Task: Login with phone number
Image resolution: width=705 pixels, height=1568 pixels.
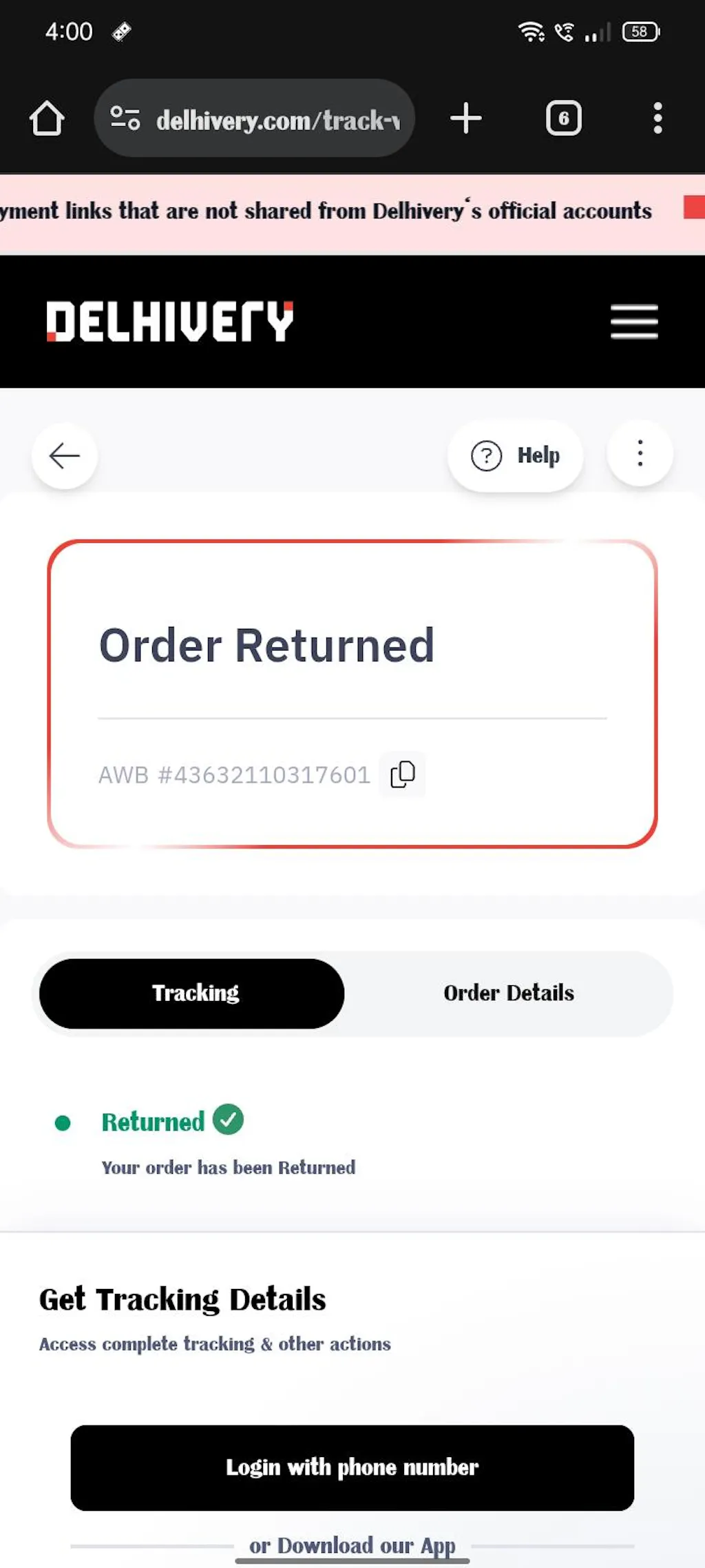Action: (x=352, y=1467)
